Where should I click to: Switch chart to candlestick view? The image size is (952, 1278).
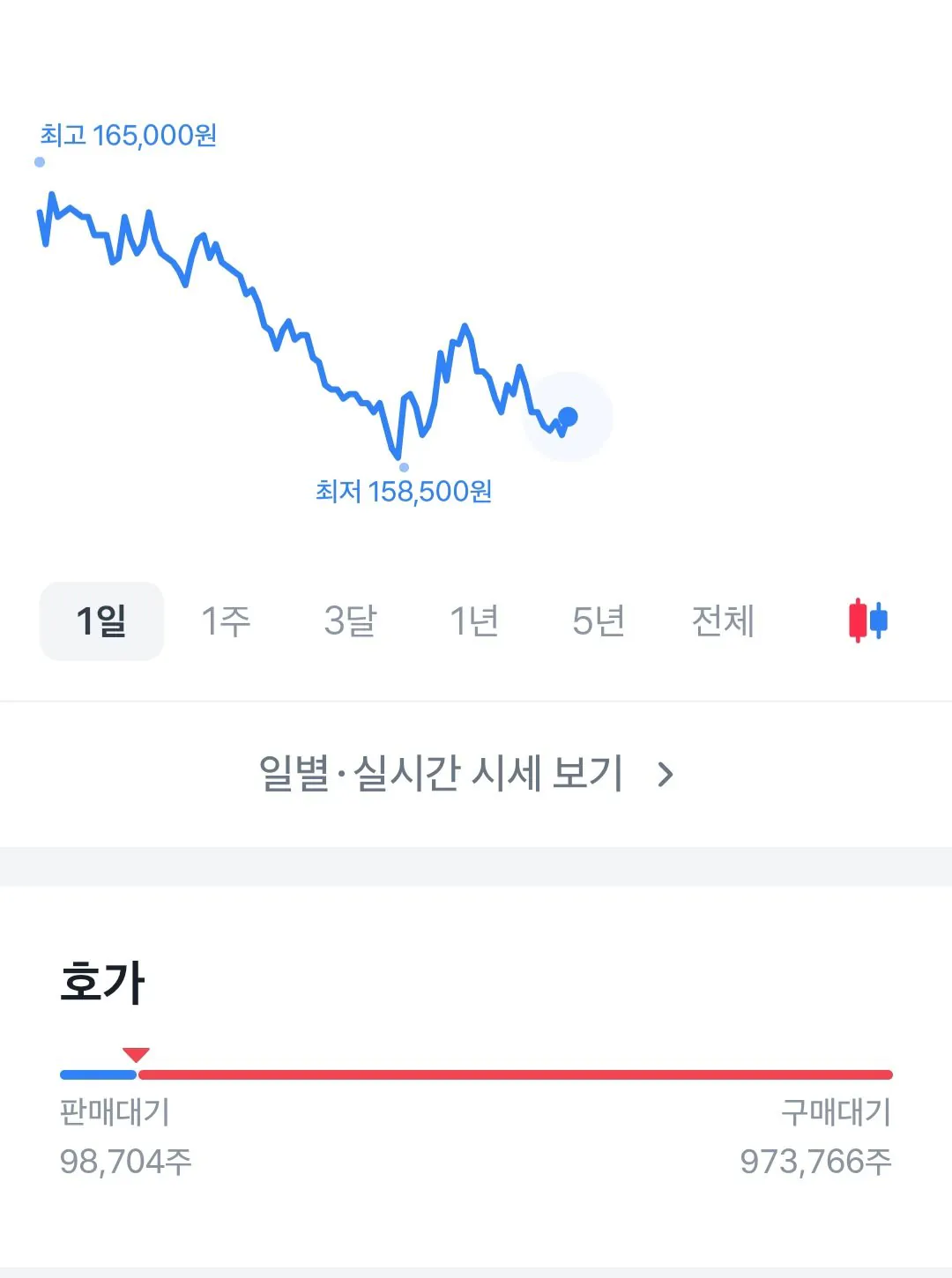pyautogui.click(x=868, y=620)
